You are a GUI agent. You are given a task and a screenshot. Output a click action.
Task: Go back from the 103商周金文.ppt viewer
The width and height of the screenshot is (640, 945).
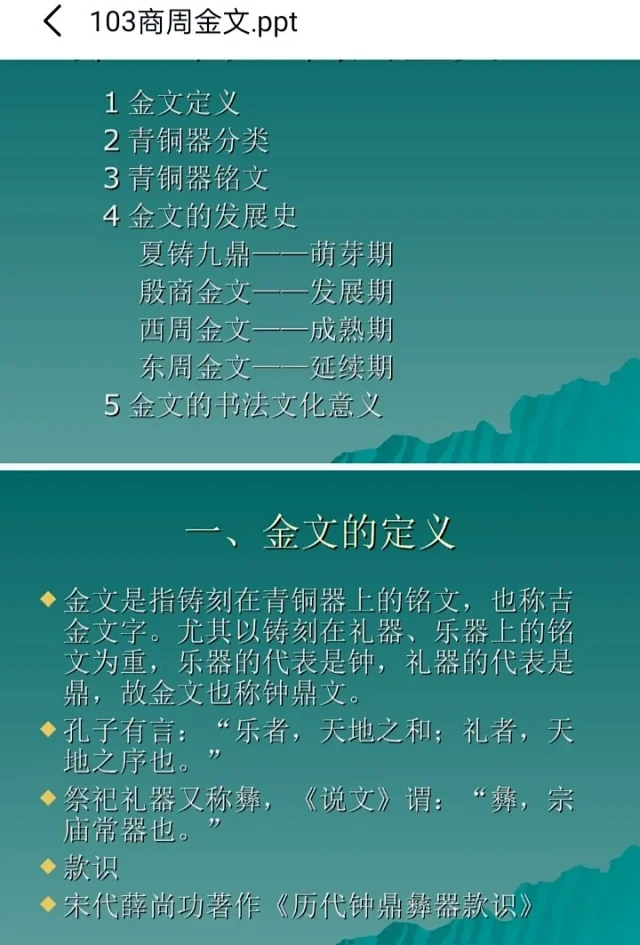[52, 22]
